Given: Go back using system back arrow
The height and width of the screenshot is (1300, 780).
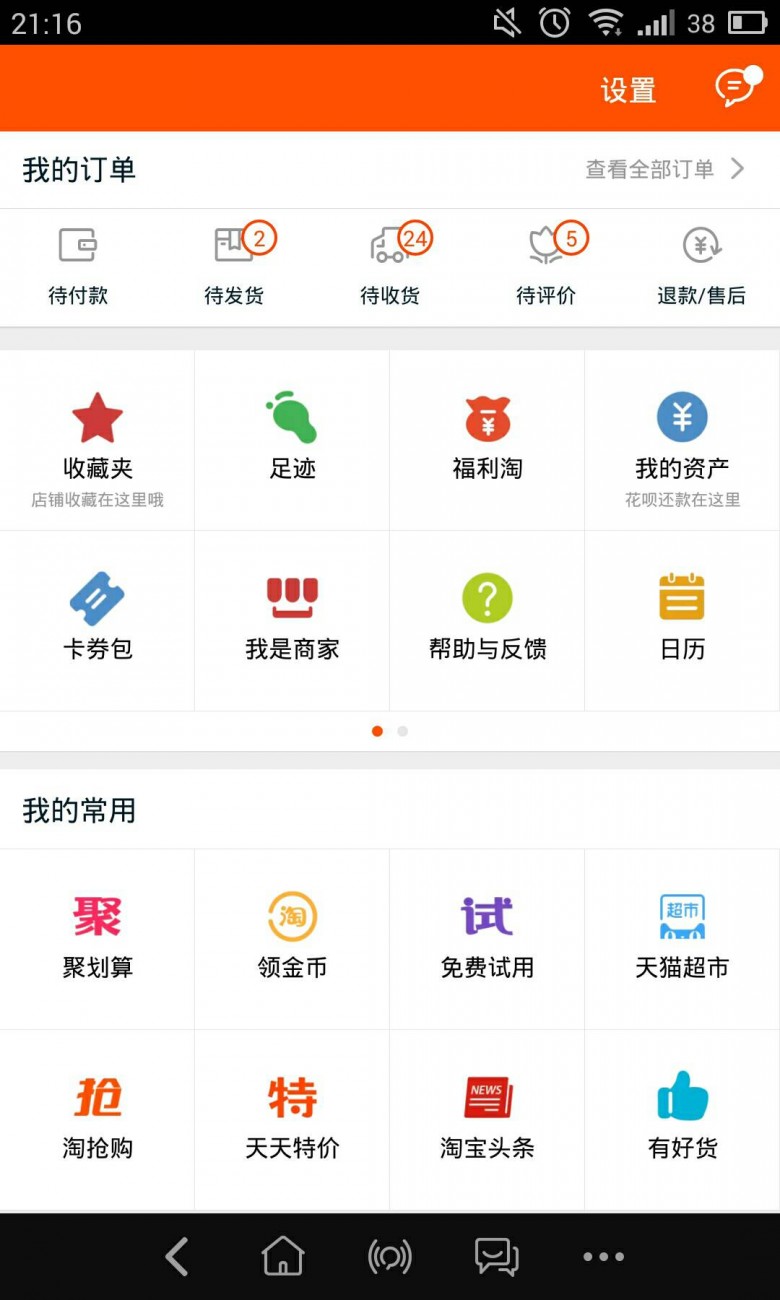Looking at the screenshot, I should 177,1257.
